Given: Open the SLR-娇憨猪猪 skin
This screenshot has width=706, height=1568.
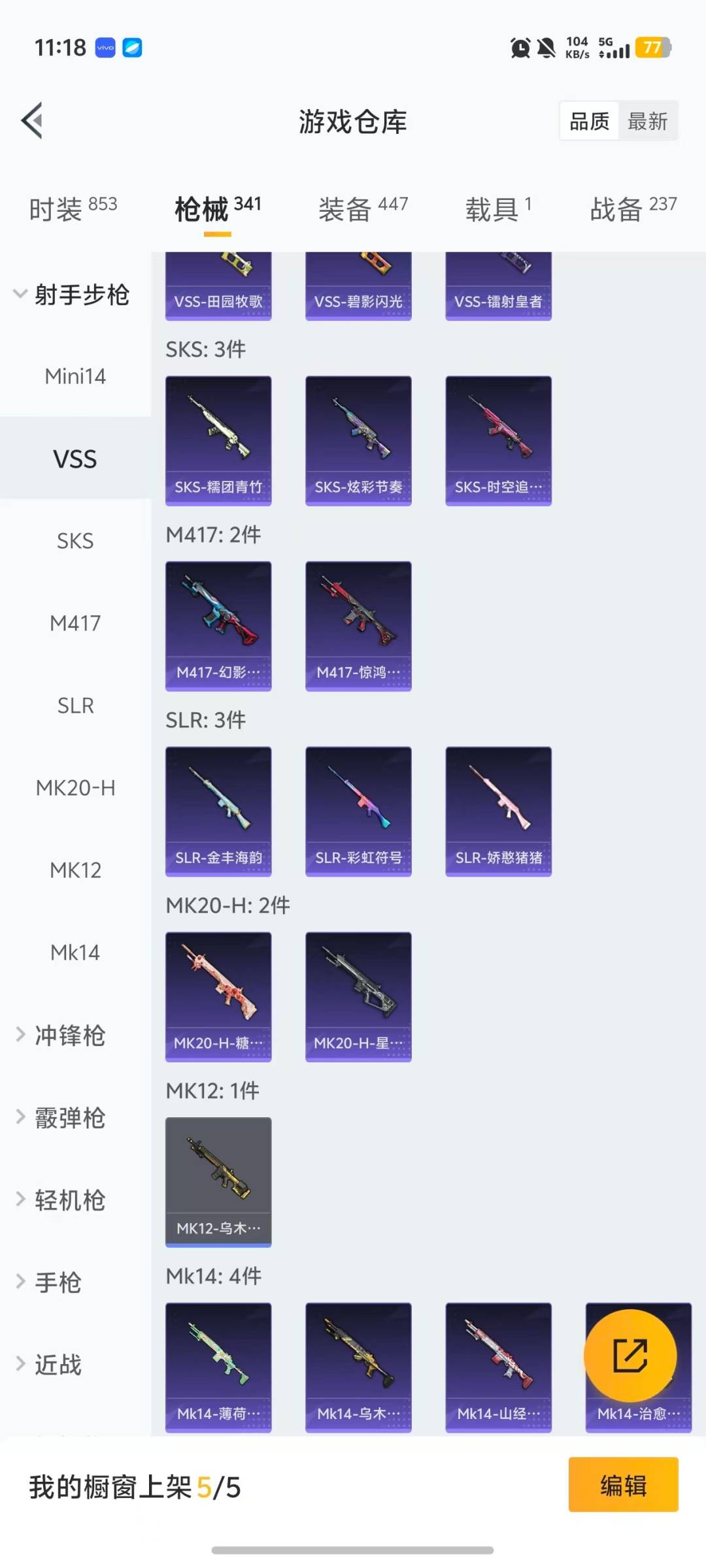Looking at the screenshot, I should (498, 811).
